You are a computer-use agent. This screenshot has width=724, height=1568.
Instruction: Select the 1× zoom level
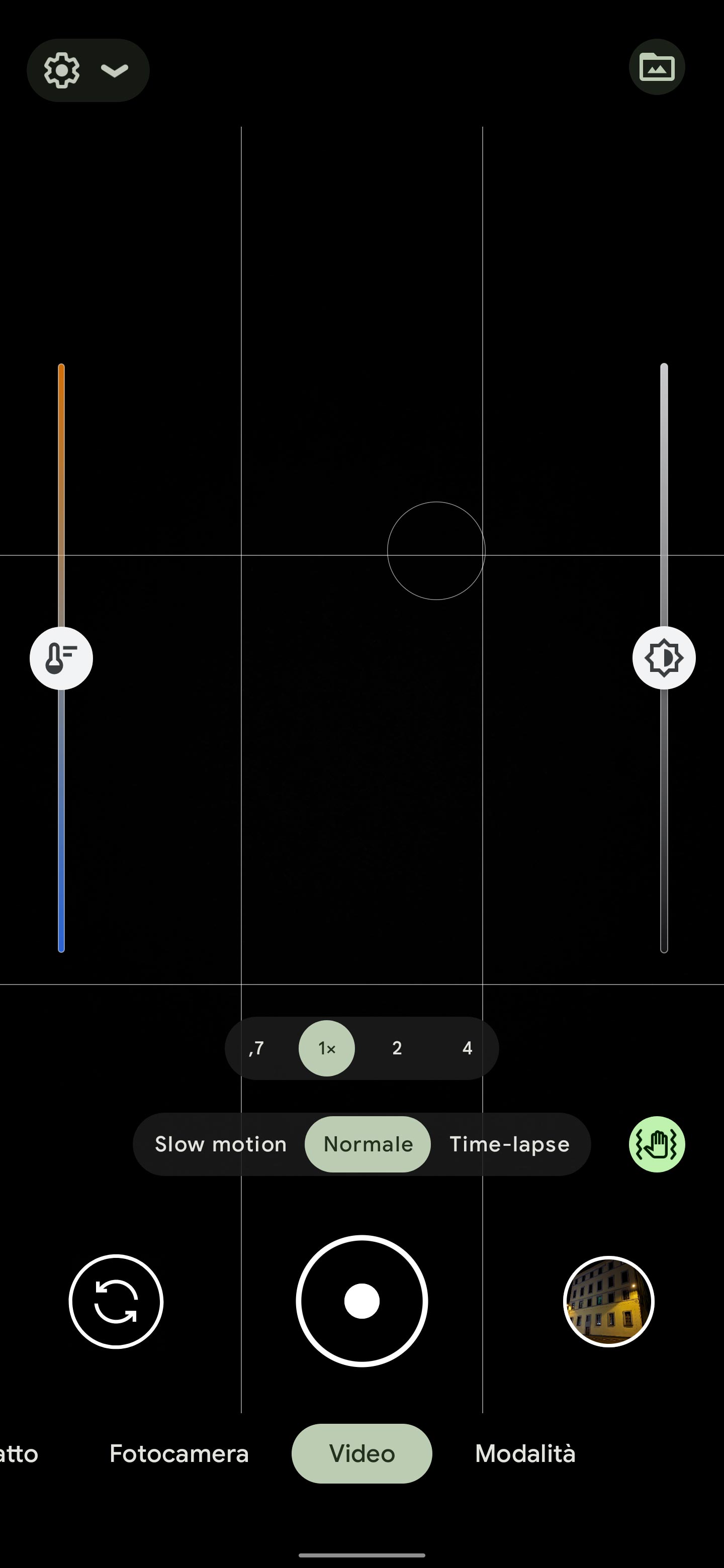tap(327, 1048)
